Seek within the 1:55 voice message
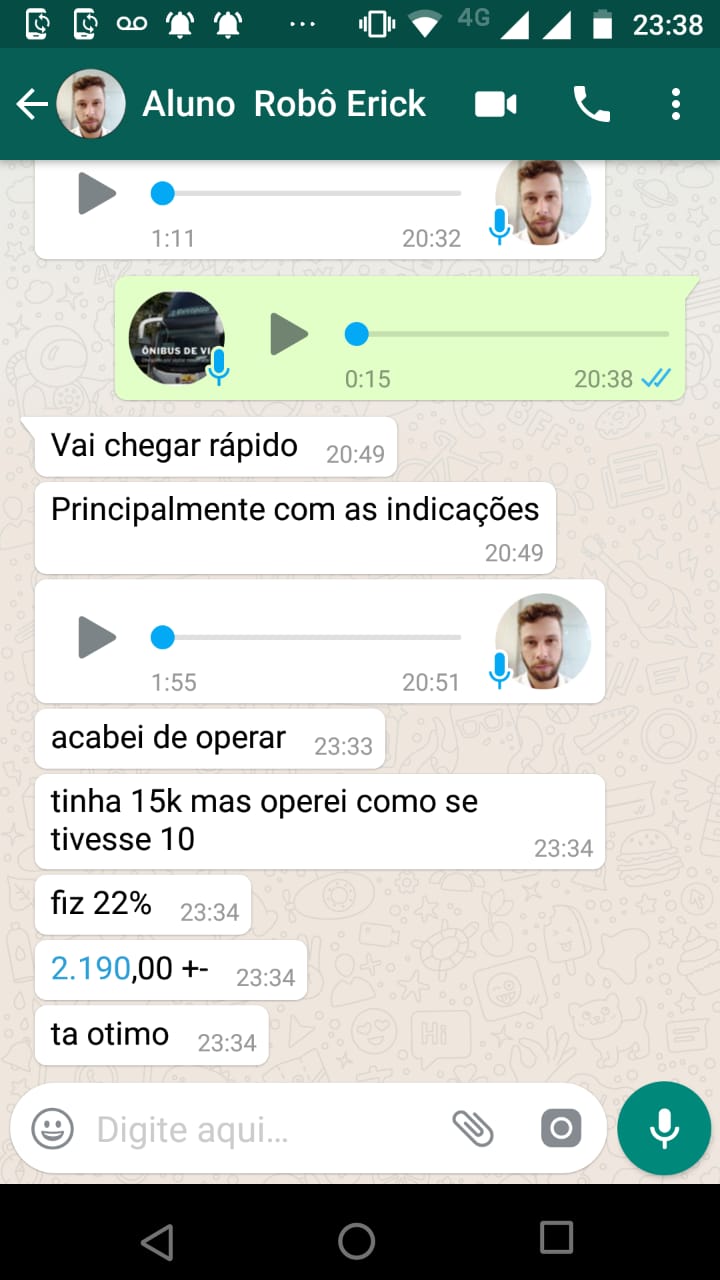 click(x=310, y=637)
